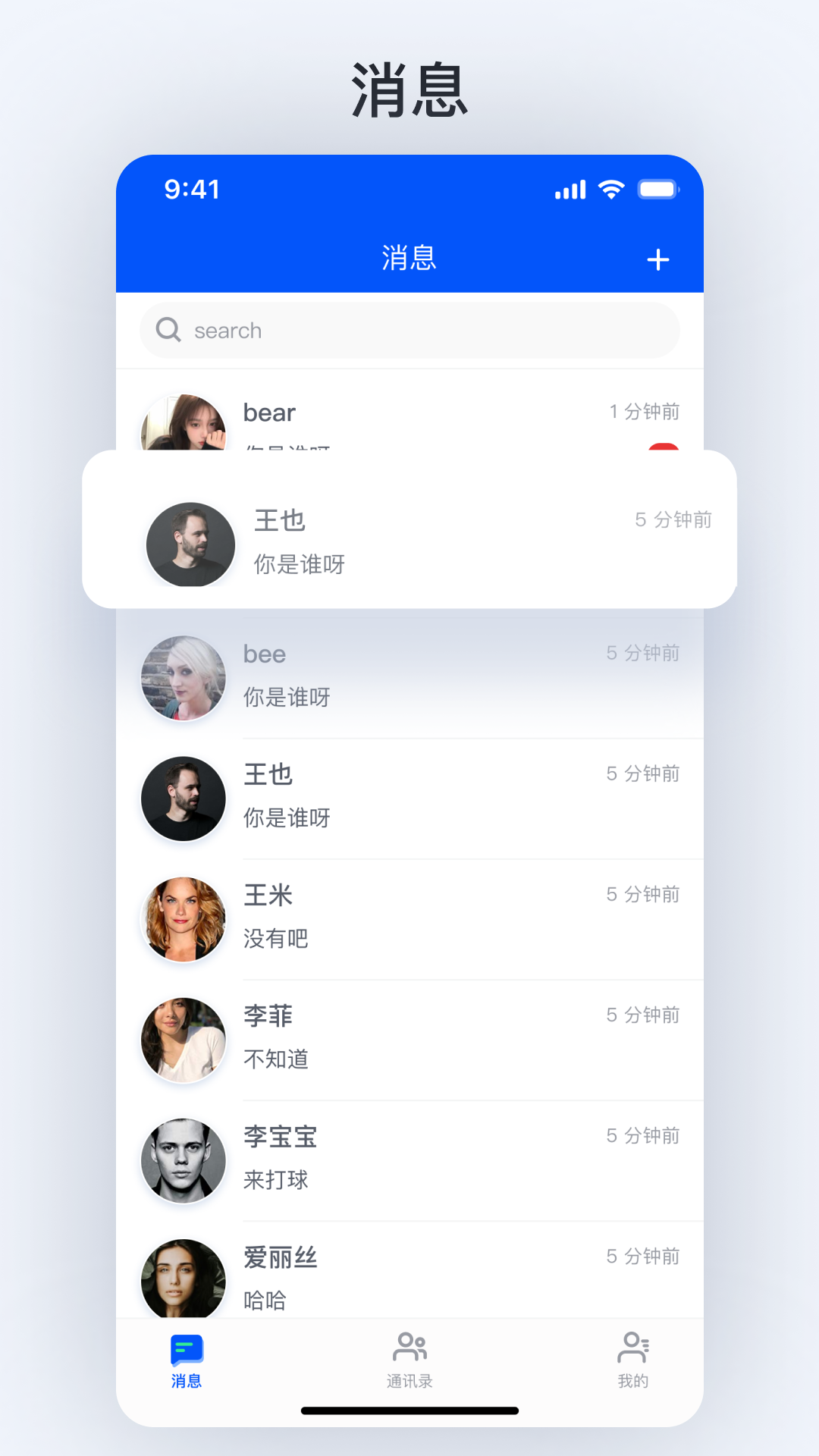This screenshot has height=1456, width=819.
Task: Open new chat with the plus icon
Action: 658,259
